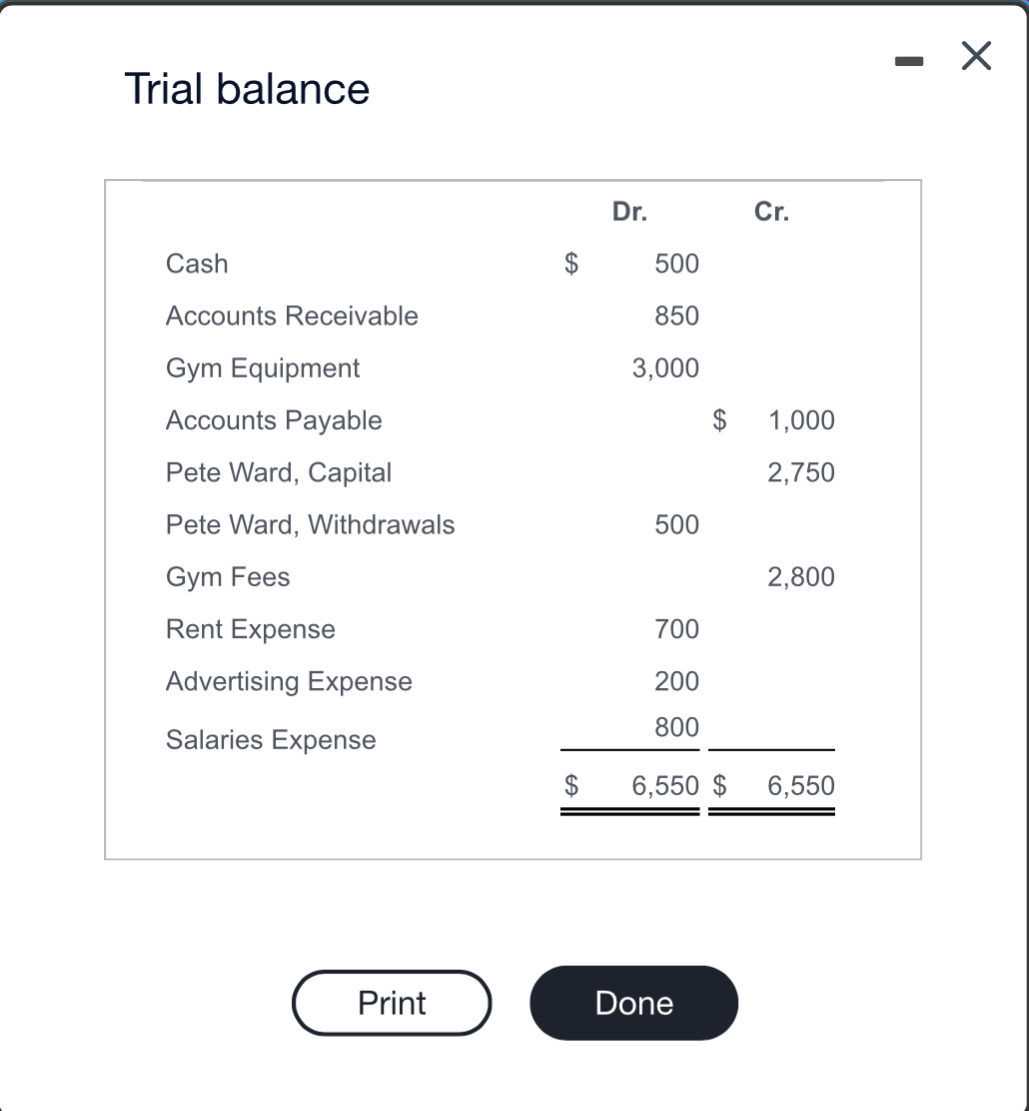
Task: Select the Accounts Receivable row
Action: point(291,316)
